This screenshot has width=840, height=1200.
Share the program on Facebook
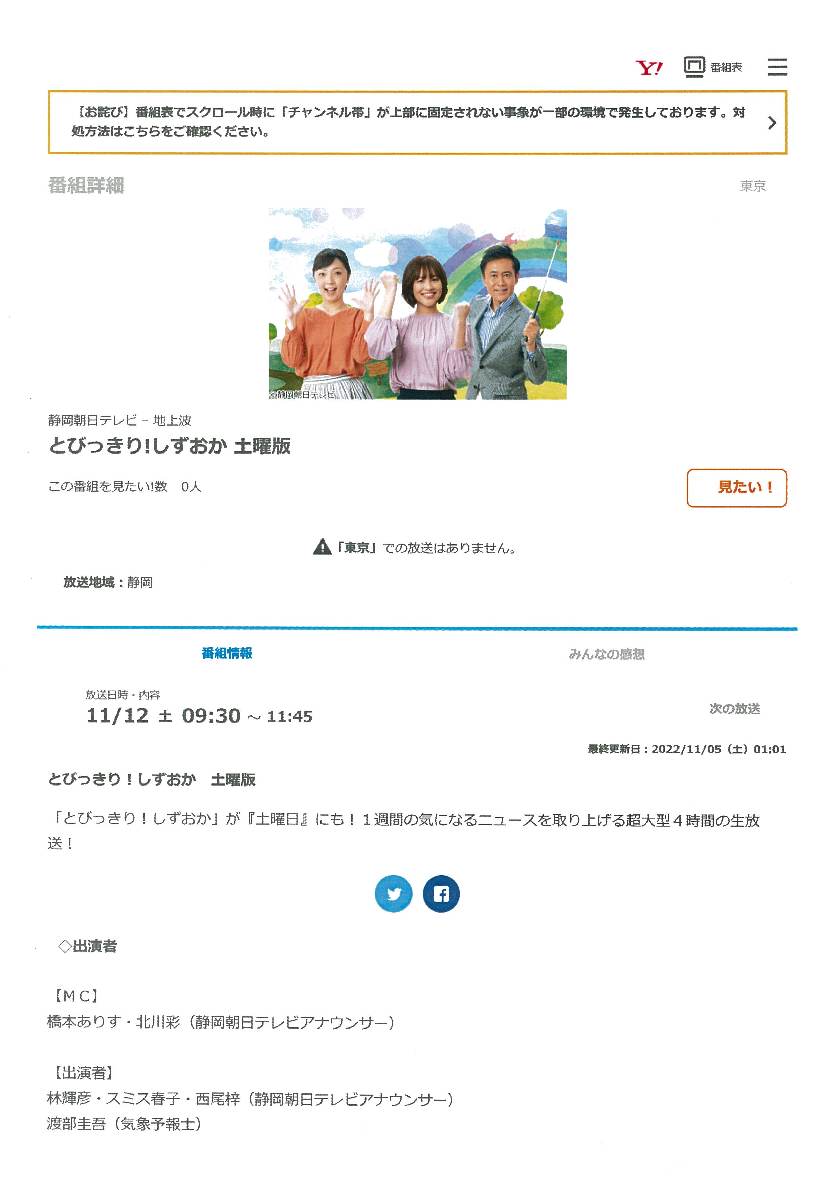[441, 894]
